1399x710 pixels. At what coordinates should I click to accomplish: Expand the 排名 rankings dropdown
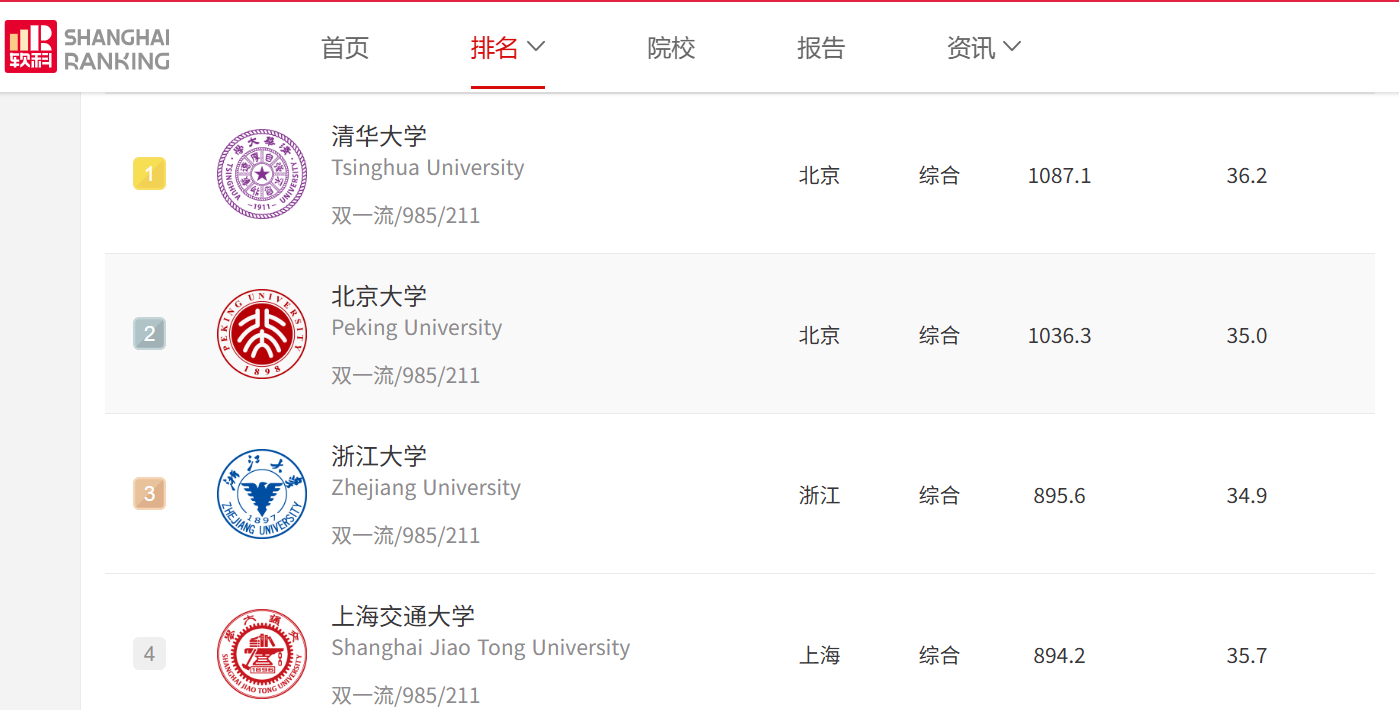pos(508,48)
